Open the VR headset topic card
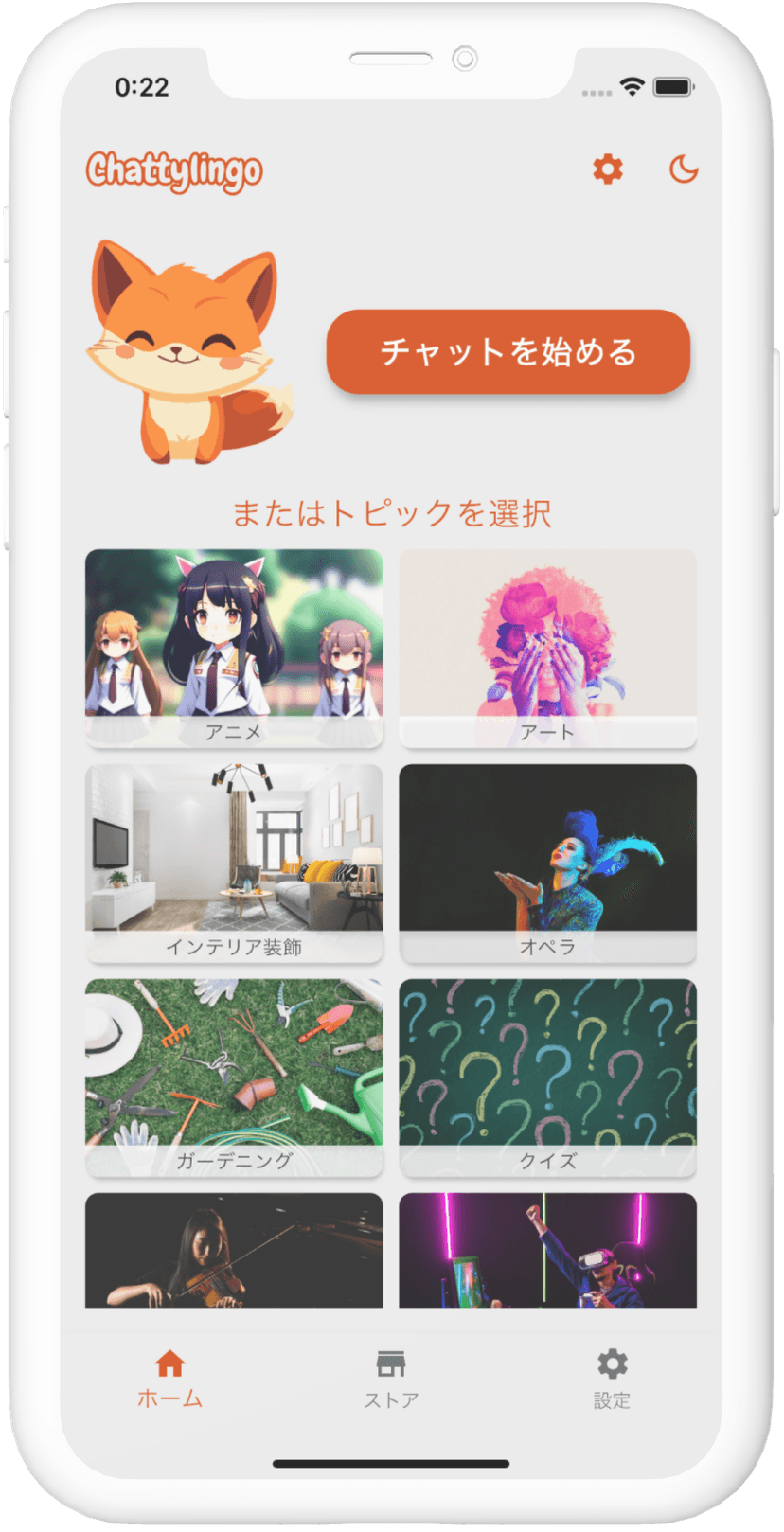This screenshot has width=784, height=1532. pos(547,1250)
